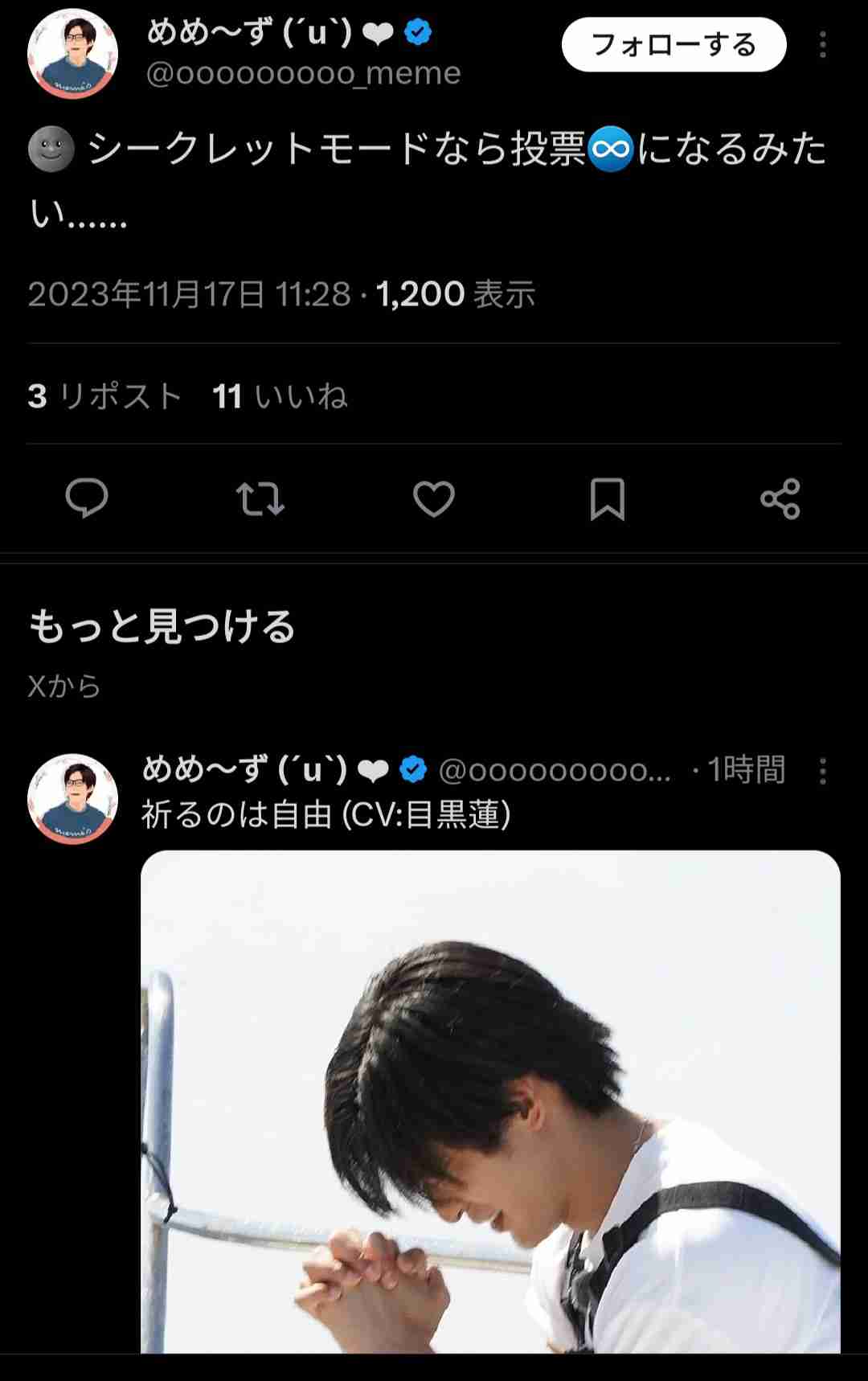Open the avatar beside the 祈るのは自由 post
This screenshot has width=868, height=1381.
pyautogui.click(x=72, y=798)
